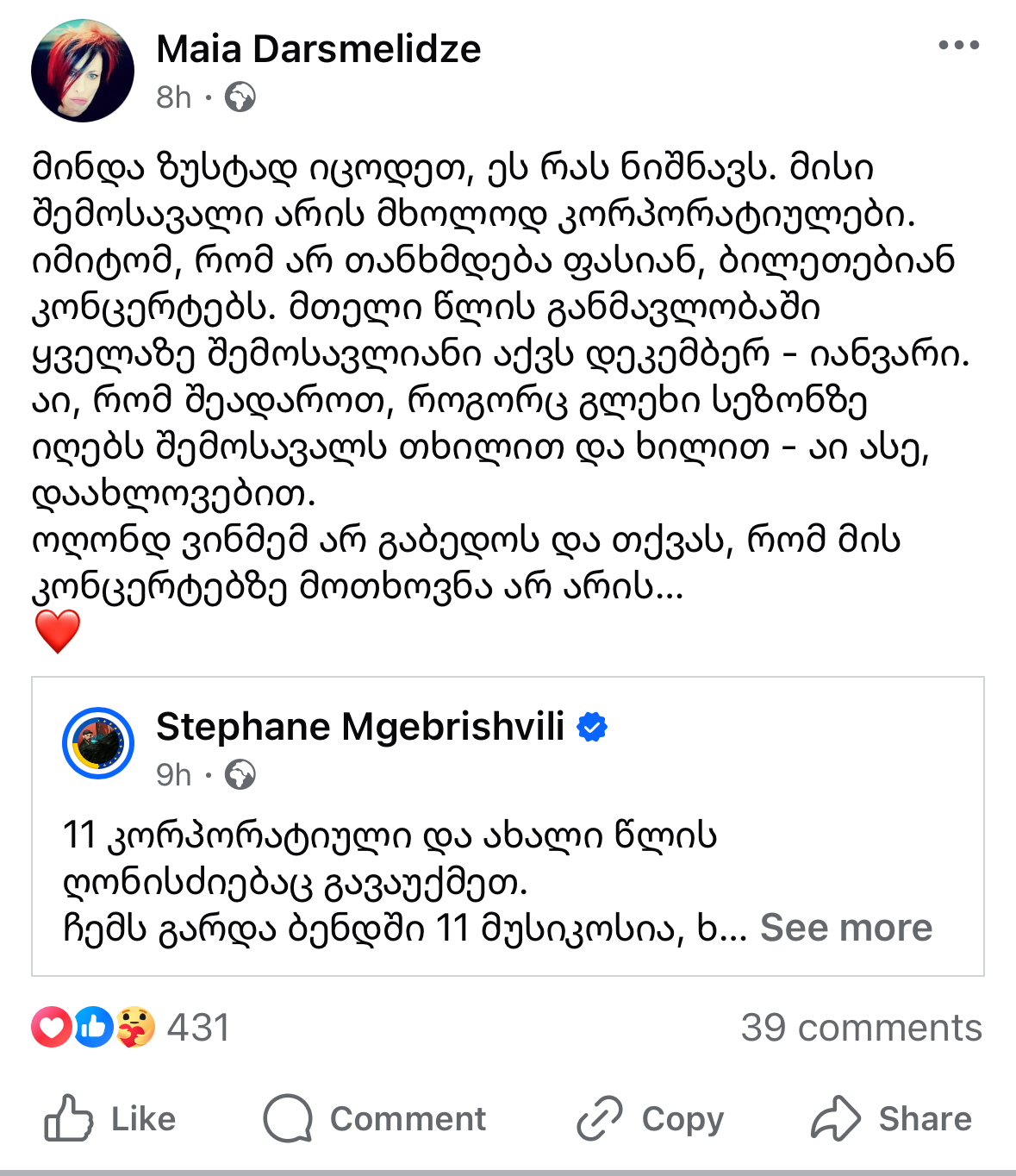Open Maia Darsmelidze's profile name link
This screenshot has height=1176, width=1016.
coord(318,49)
